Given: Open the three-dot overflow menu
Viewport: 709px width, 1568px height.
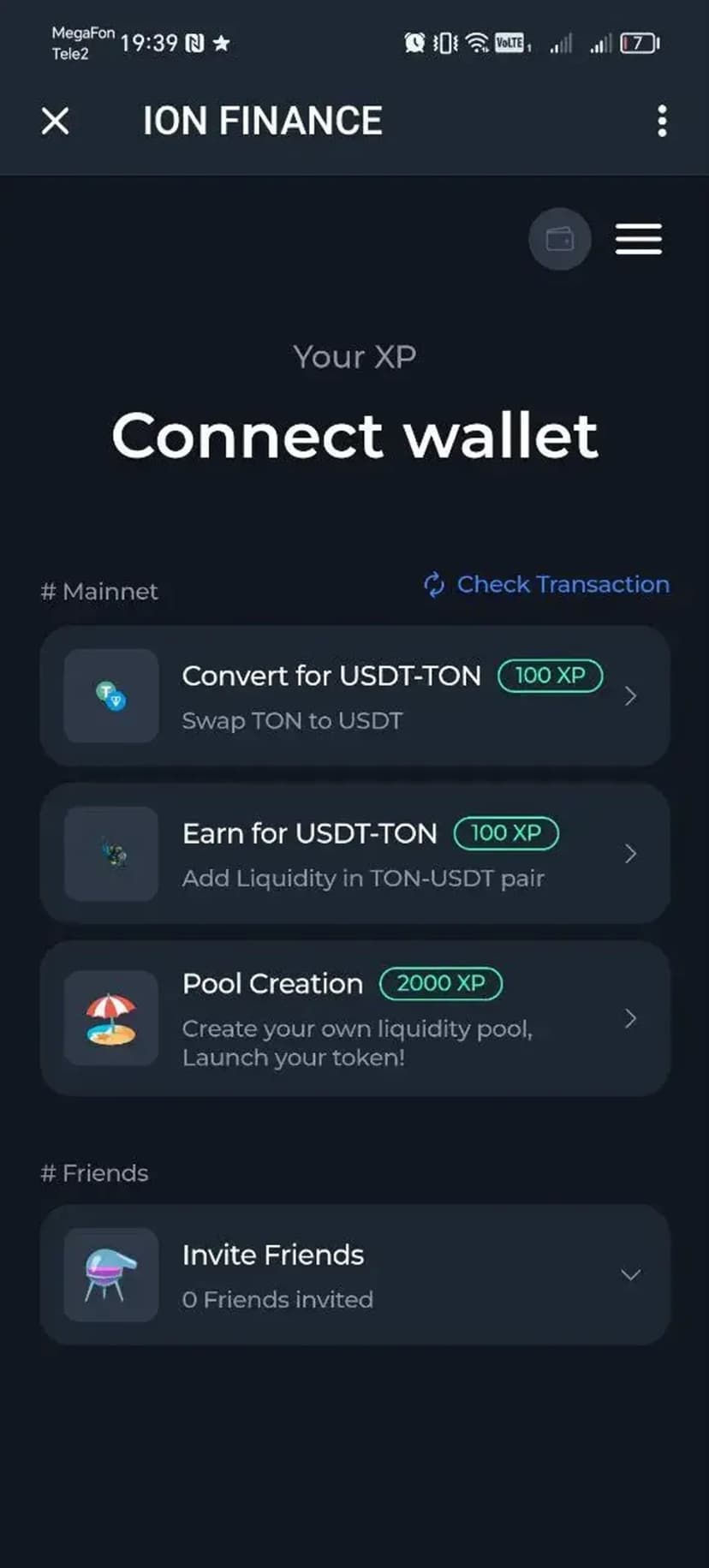Looking at the screenshot, I should click(661, 121).
